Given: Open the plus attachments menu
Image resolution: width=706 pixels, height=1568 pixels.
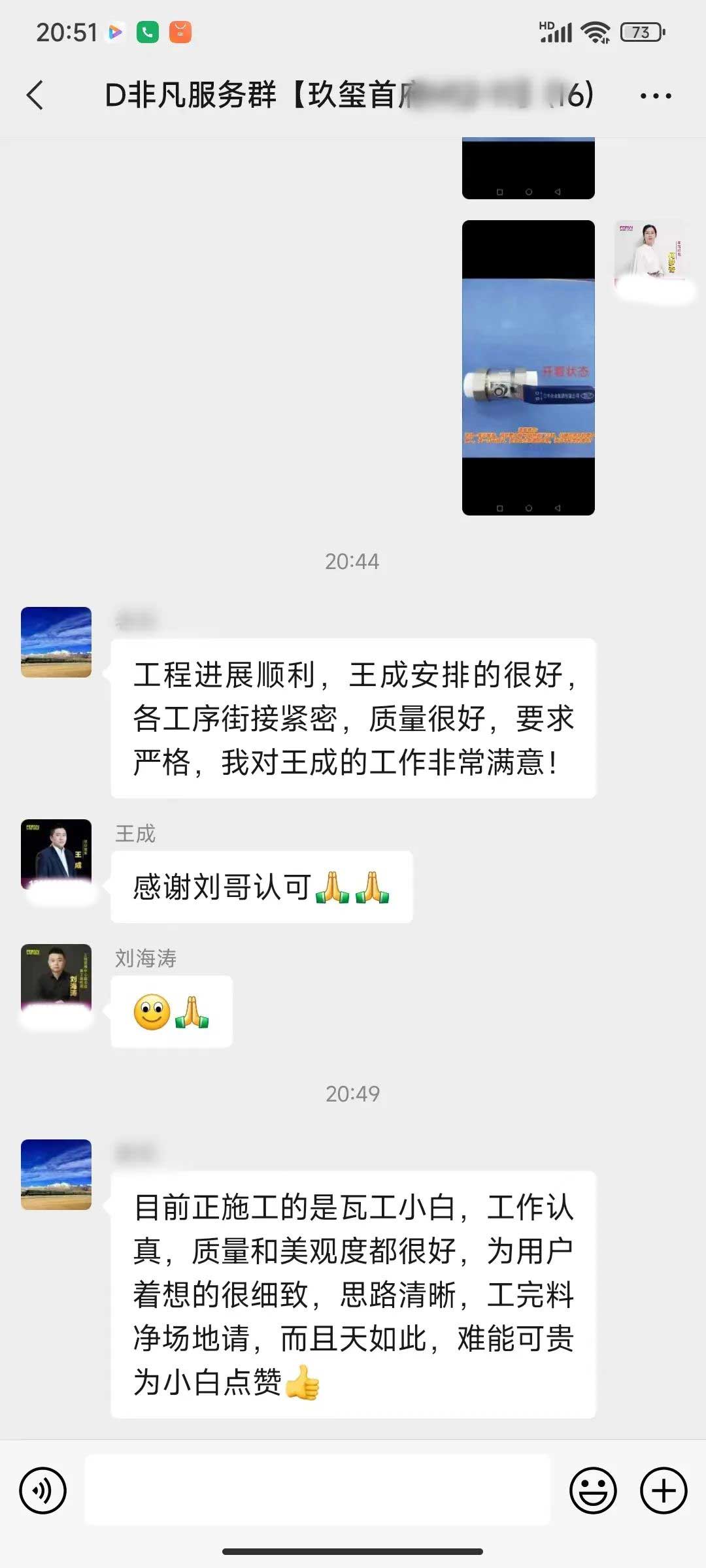Looking at the screenshot, I should coord(663,1490).
